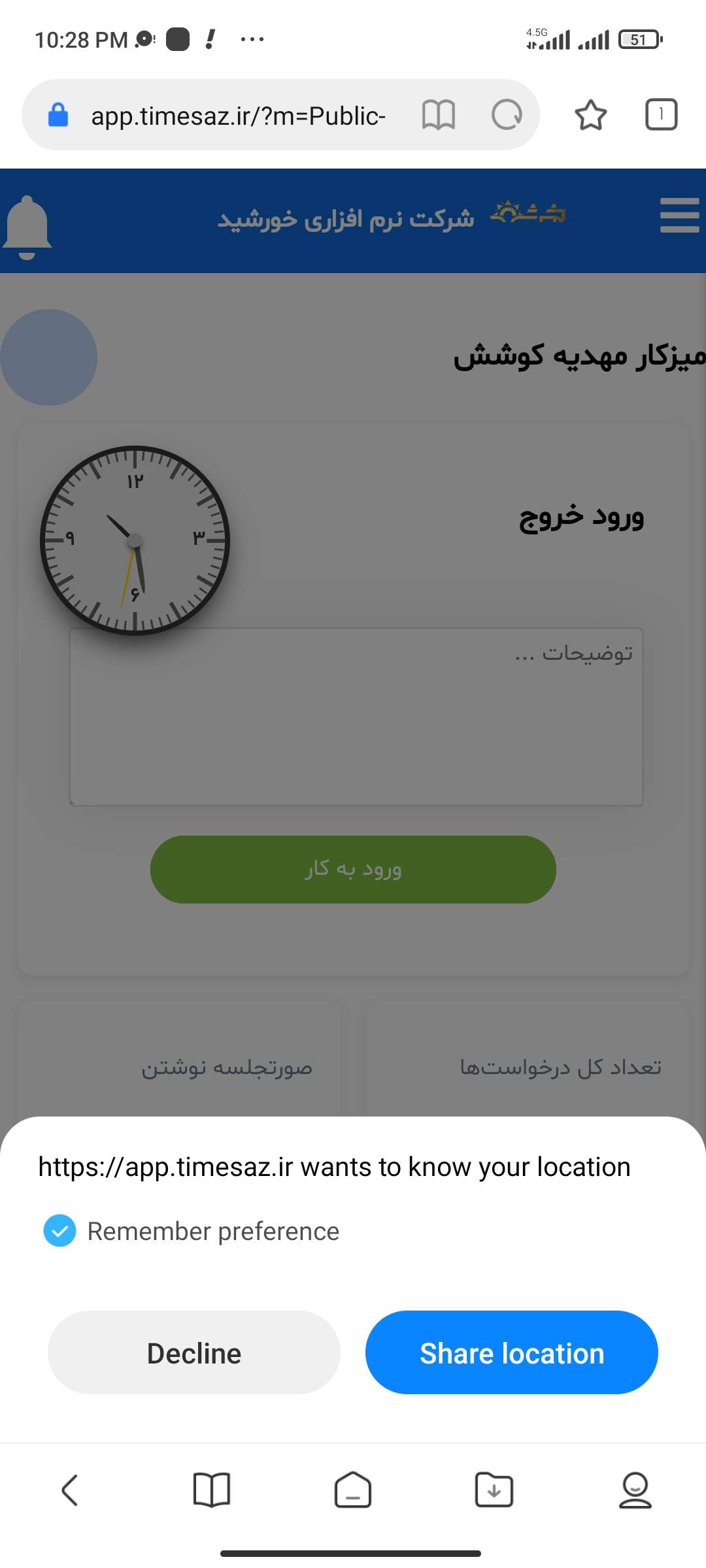
Task: Reload the current page
Action: [507, 116]
